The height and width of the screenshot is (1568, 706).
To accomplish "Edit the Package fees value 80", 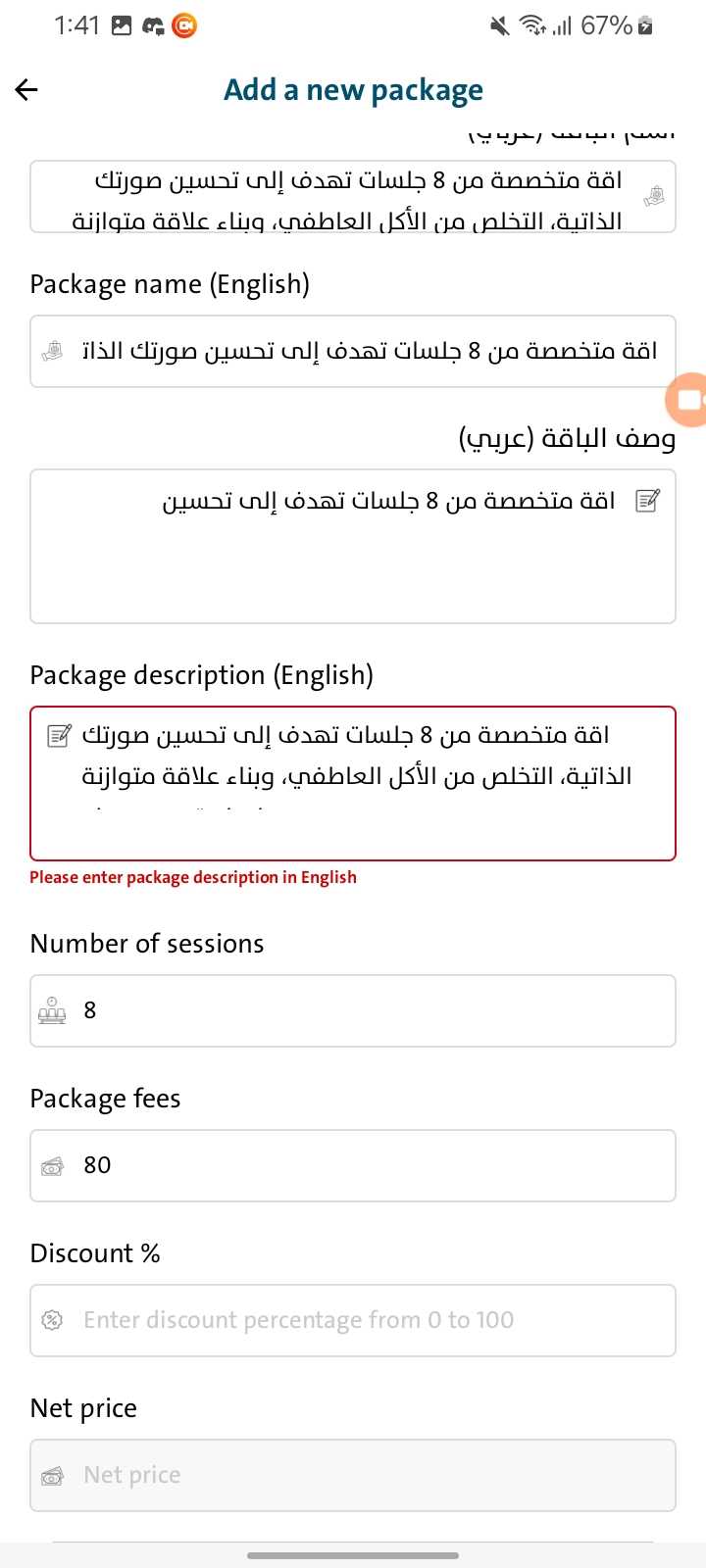I will pyautogui.click(x=96, y=1165).
